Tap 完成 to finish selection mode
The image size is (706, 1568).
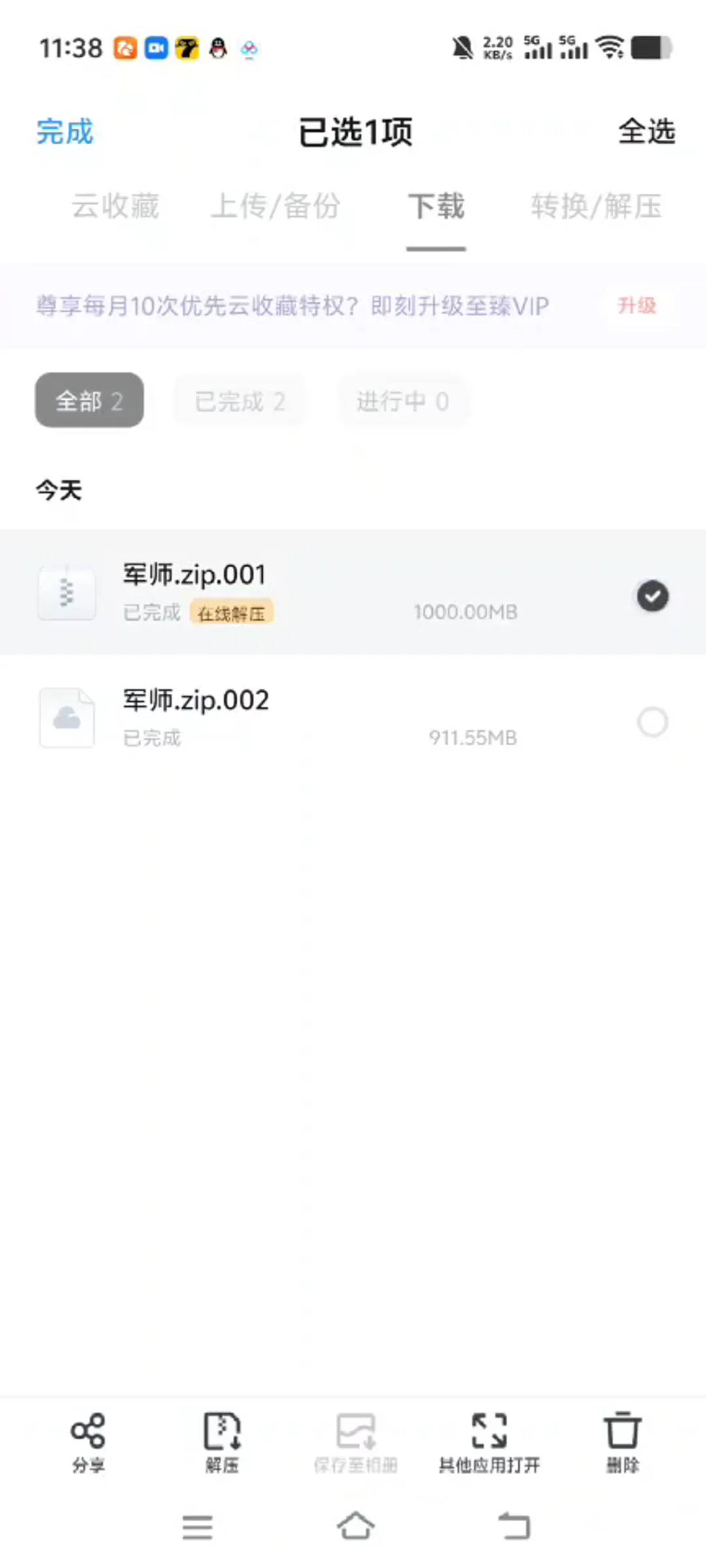[x=64, y=133]
